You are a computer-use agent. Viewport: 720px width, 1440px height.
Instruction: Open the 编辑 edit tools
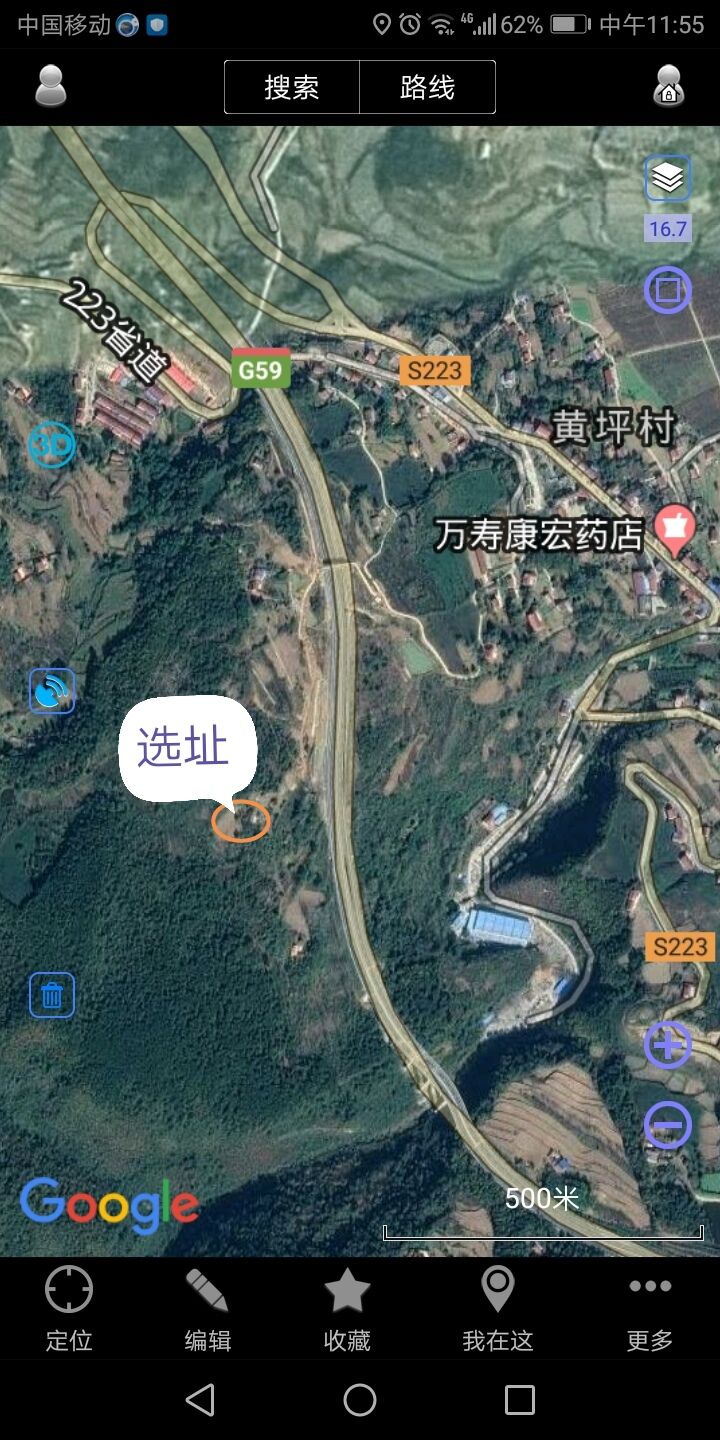click(x=207, y=1308)
